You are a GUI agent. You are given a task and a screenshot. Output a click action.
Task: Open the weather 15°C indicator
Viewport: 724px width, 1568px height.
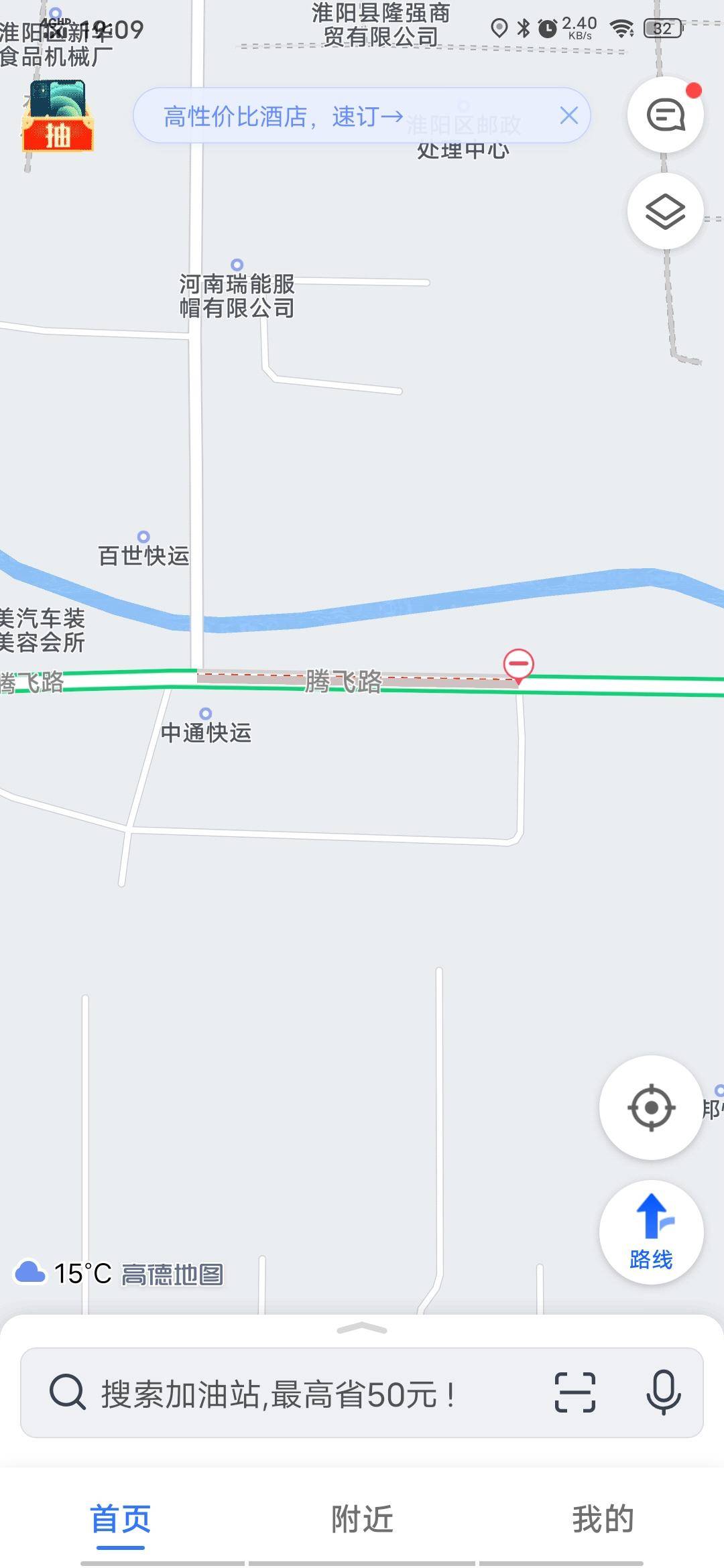(x=64, y=1273)
